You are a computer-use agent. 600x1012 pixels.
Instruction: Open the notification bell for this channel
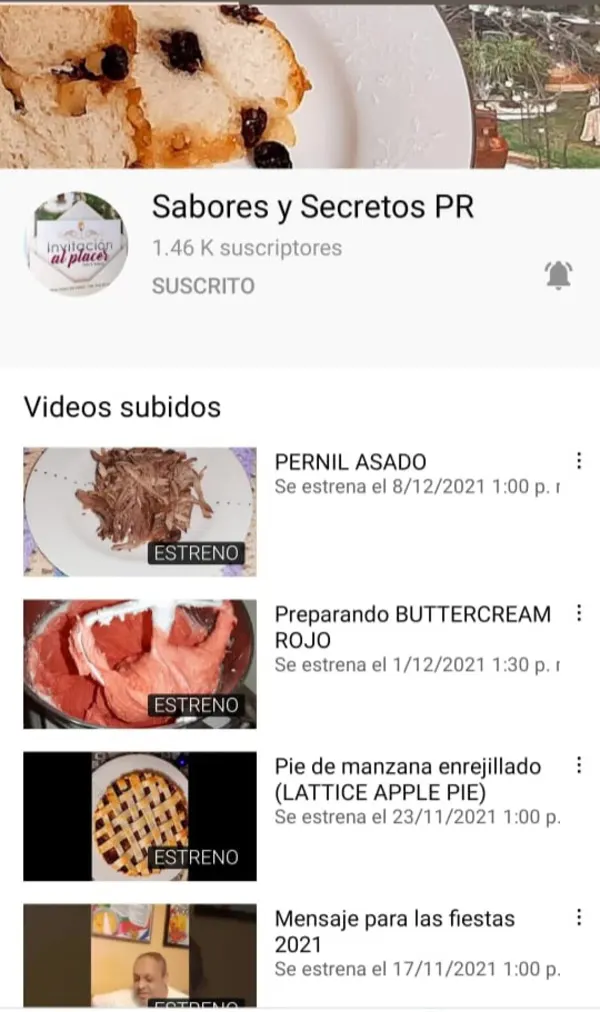[559, 275]
